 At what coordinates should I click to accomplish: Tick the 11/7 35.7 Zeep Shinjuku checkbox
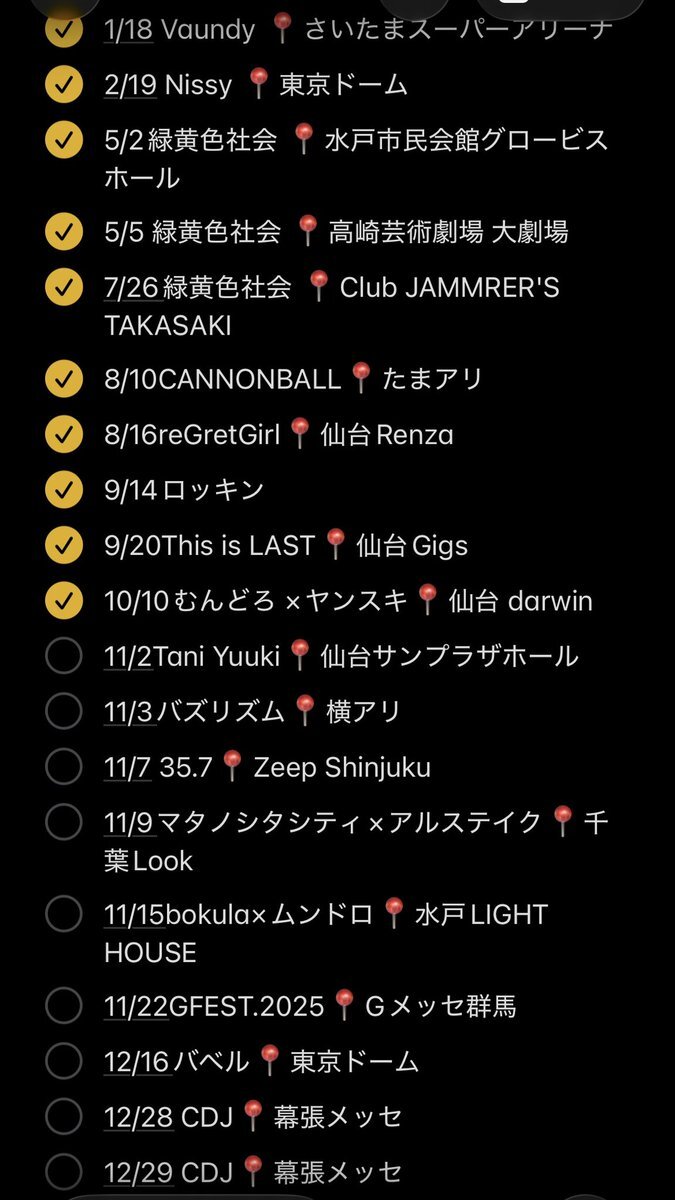(64, 767)
